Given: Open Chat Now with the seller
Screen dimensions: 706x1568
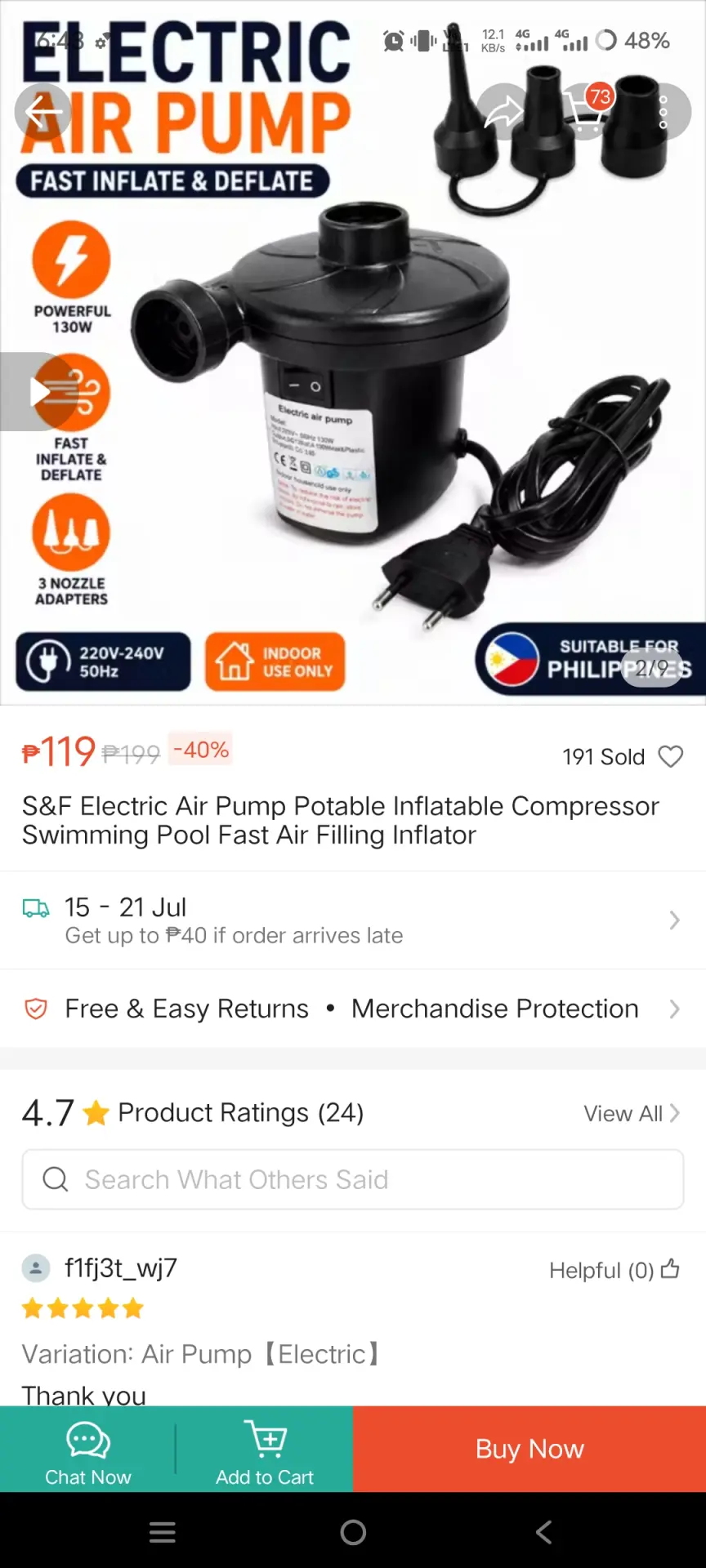Looking at the screenshot, I should [87, 1450].
